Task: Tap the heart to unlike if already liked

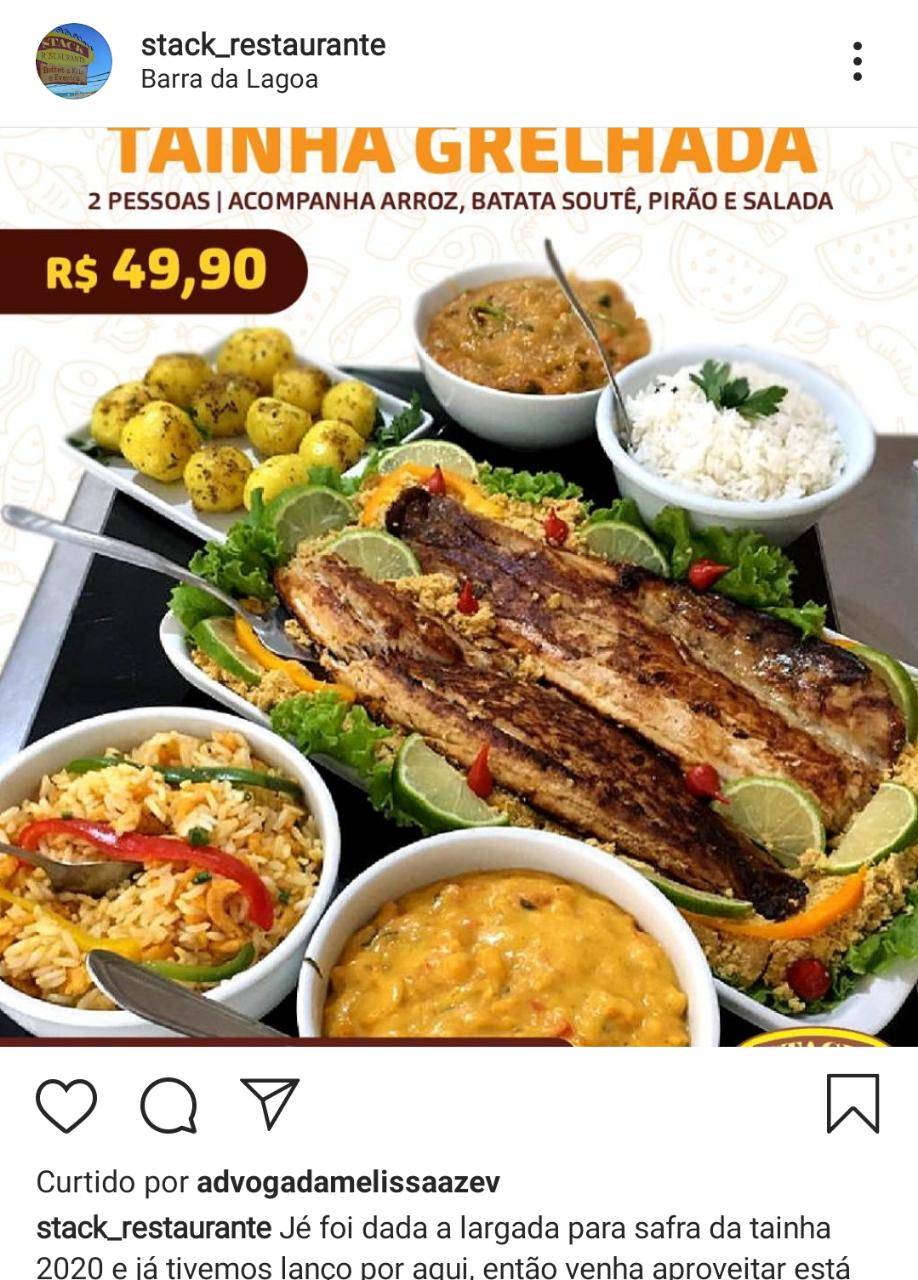Action: click(63, 1105)
